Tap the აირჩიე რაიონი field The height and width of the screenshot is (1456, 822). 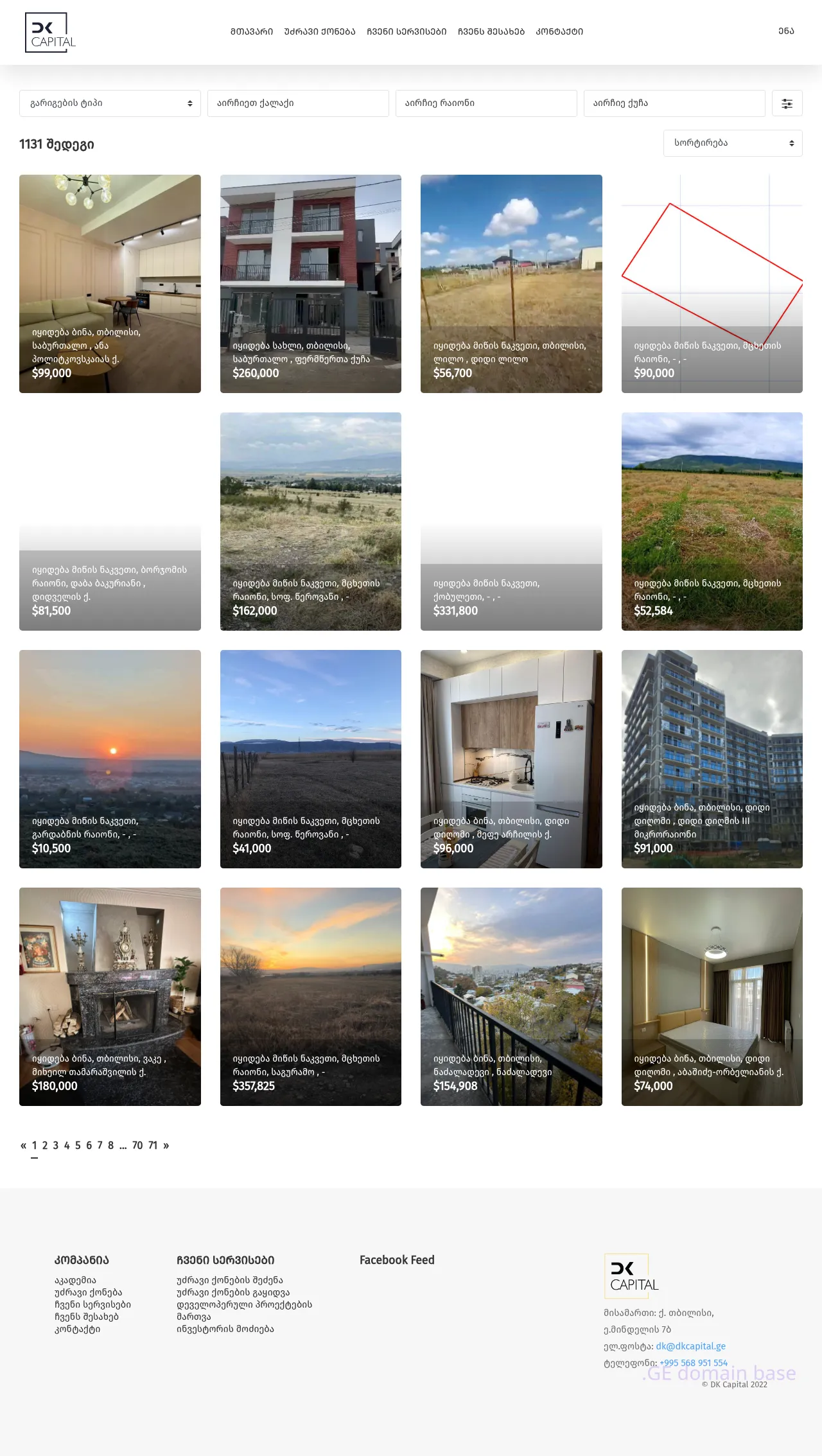point(485,103)
